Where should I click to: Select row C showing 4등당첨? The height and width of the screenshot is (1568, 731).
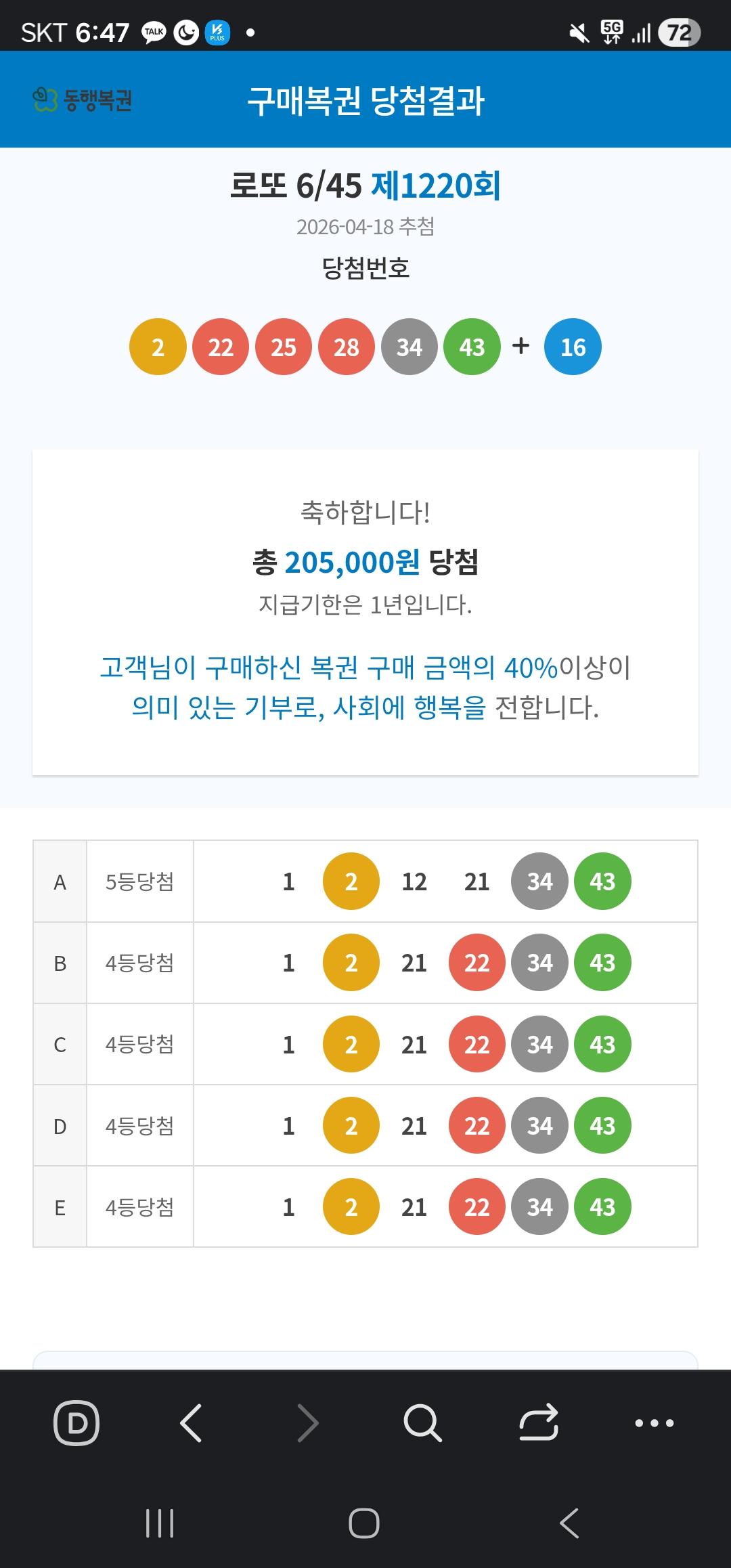140,1045
